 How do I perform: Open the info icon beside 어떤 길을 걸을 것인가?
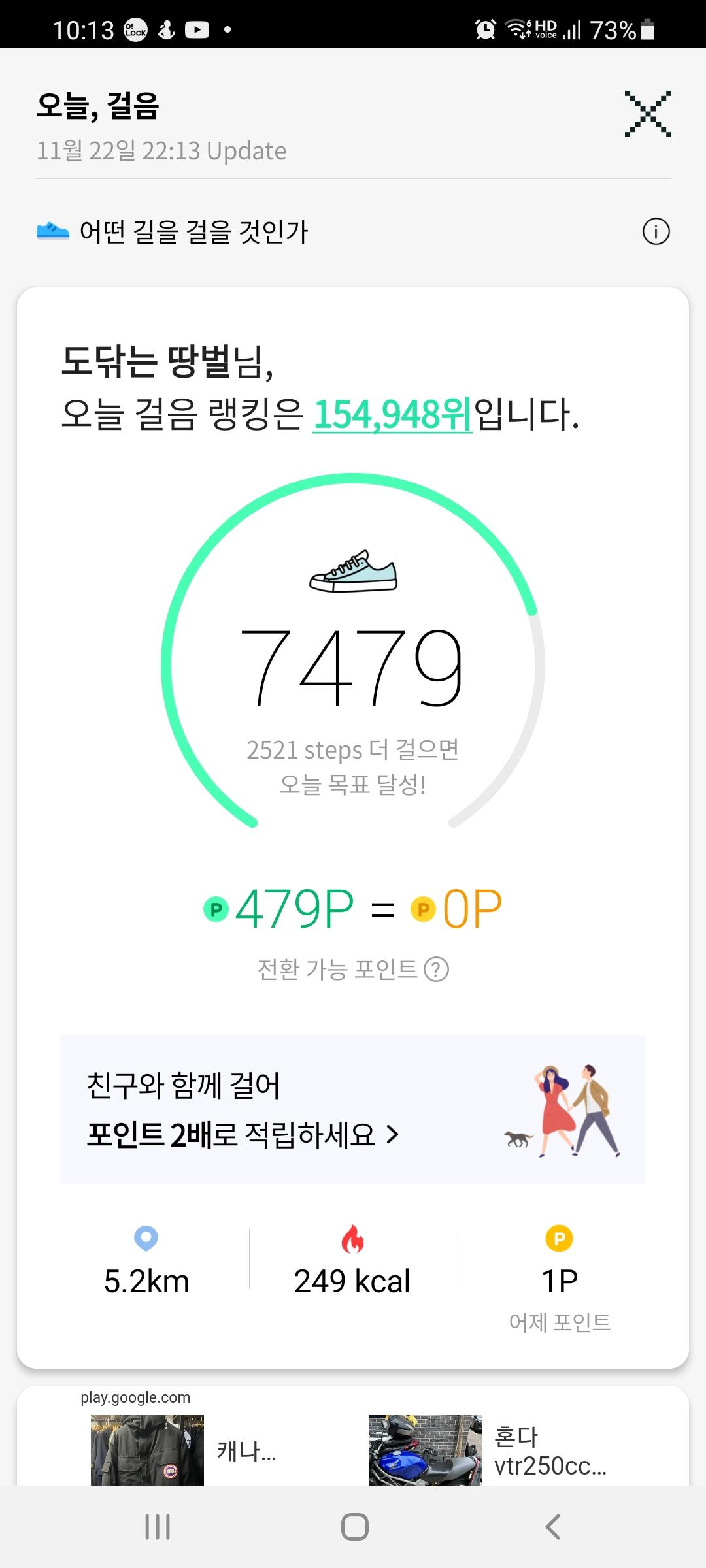[x=656, y=232]
